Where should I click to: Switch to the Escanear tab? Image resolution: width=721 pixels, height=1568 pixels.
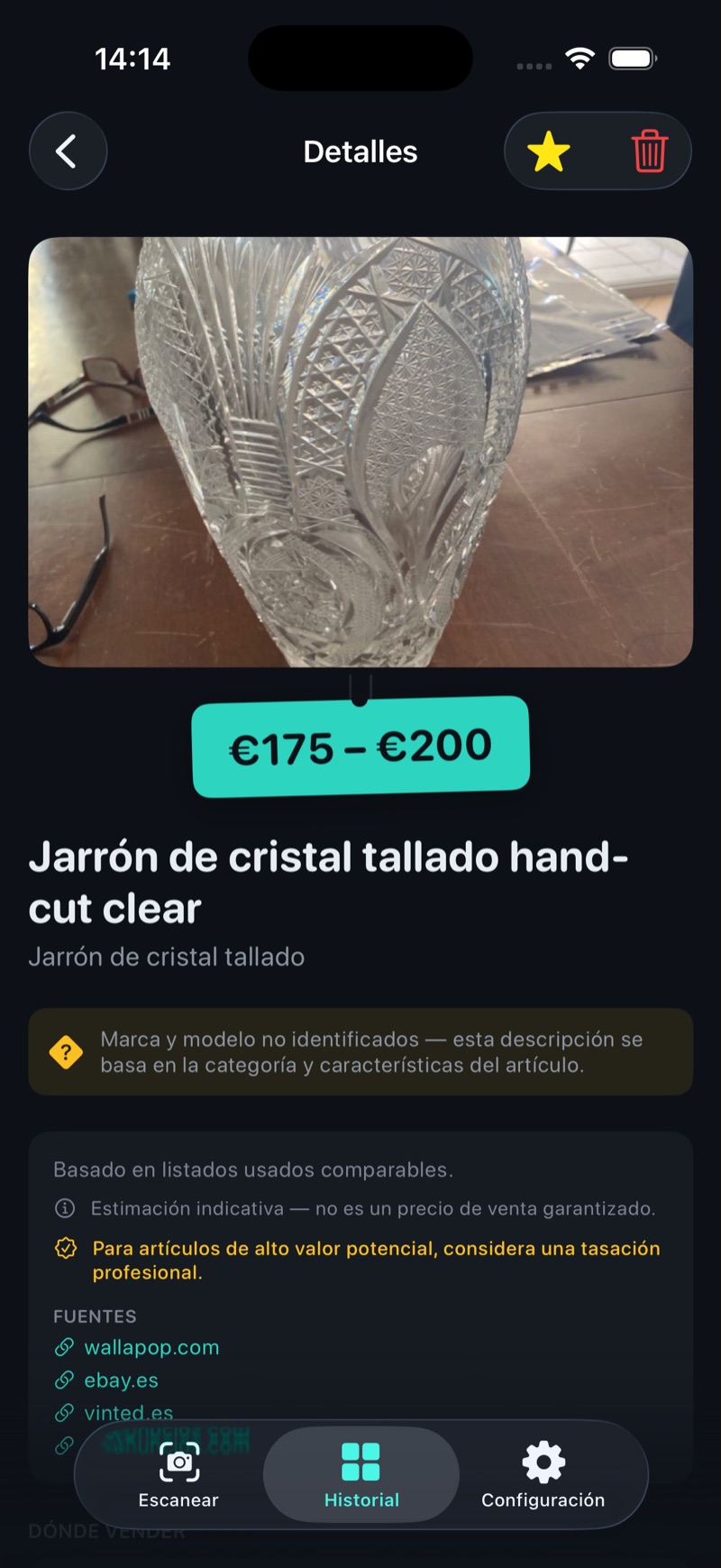[178, 1475]
